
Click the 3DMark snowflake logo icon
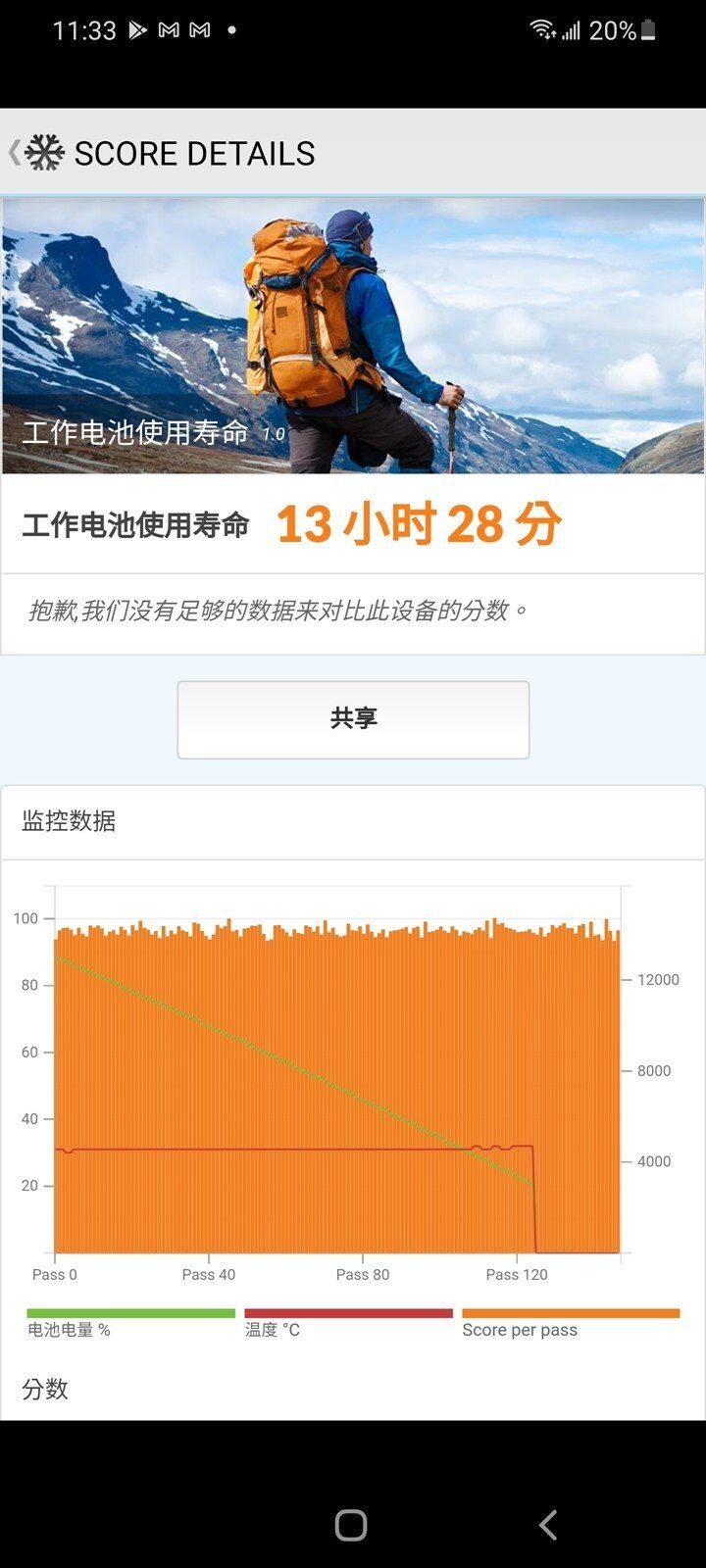pyautogui.click(x=43, y=151)
